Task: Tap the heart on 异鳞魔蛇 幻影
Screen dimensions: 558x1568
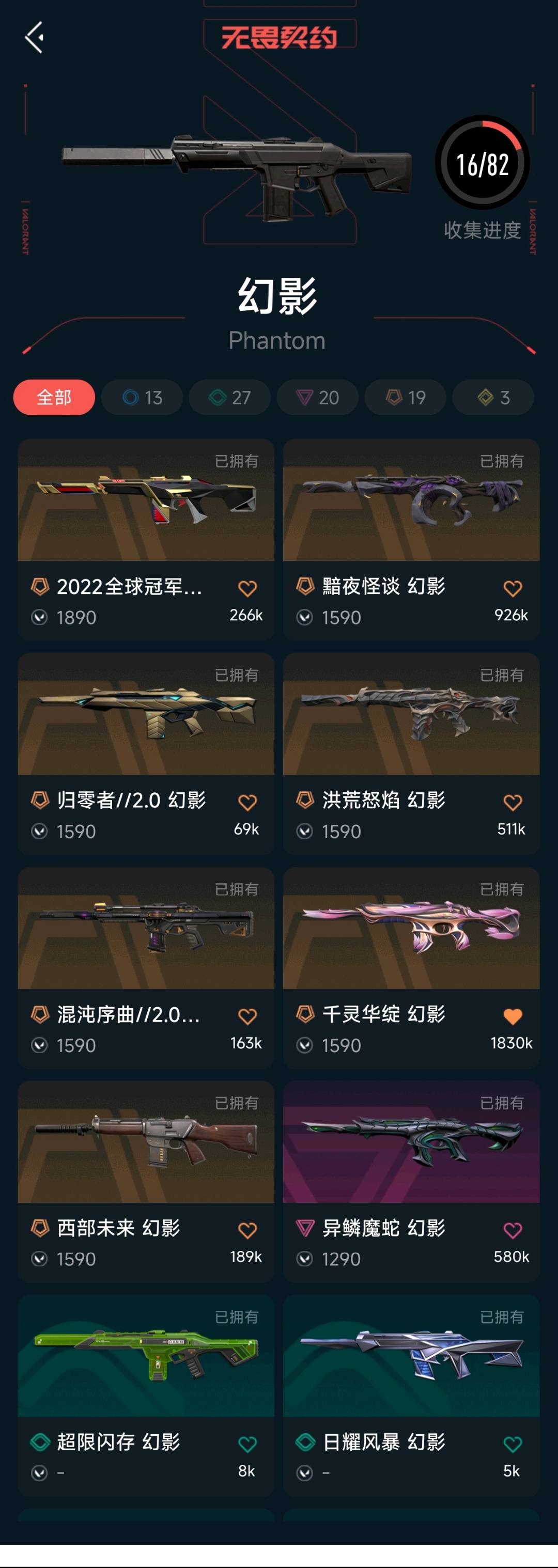Action: [x=513, y=1230]
